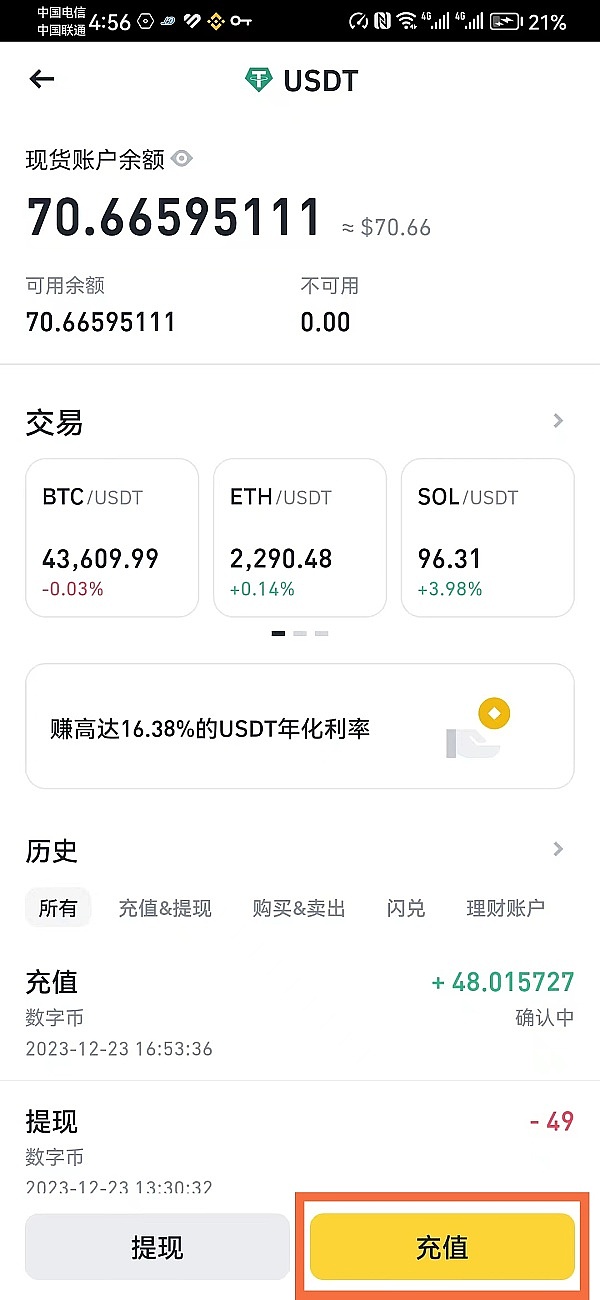Select the 所有 history tab

(x=58, y=908)
